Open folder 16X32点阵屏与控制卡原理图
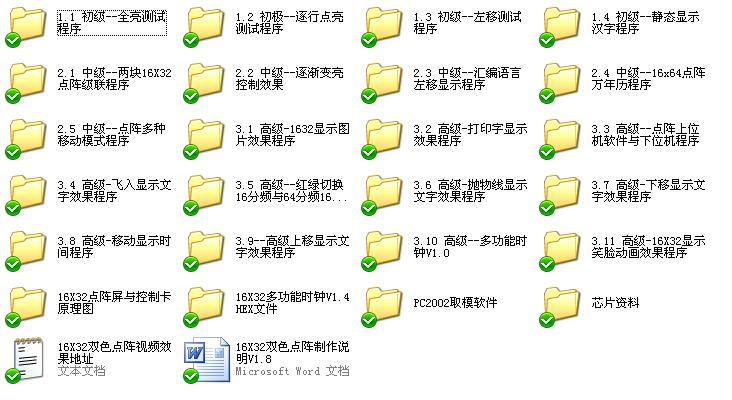The image size is (732, 400). 28,305
